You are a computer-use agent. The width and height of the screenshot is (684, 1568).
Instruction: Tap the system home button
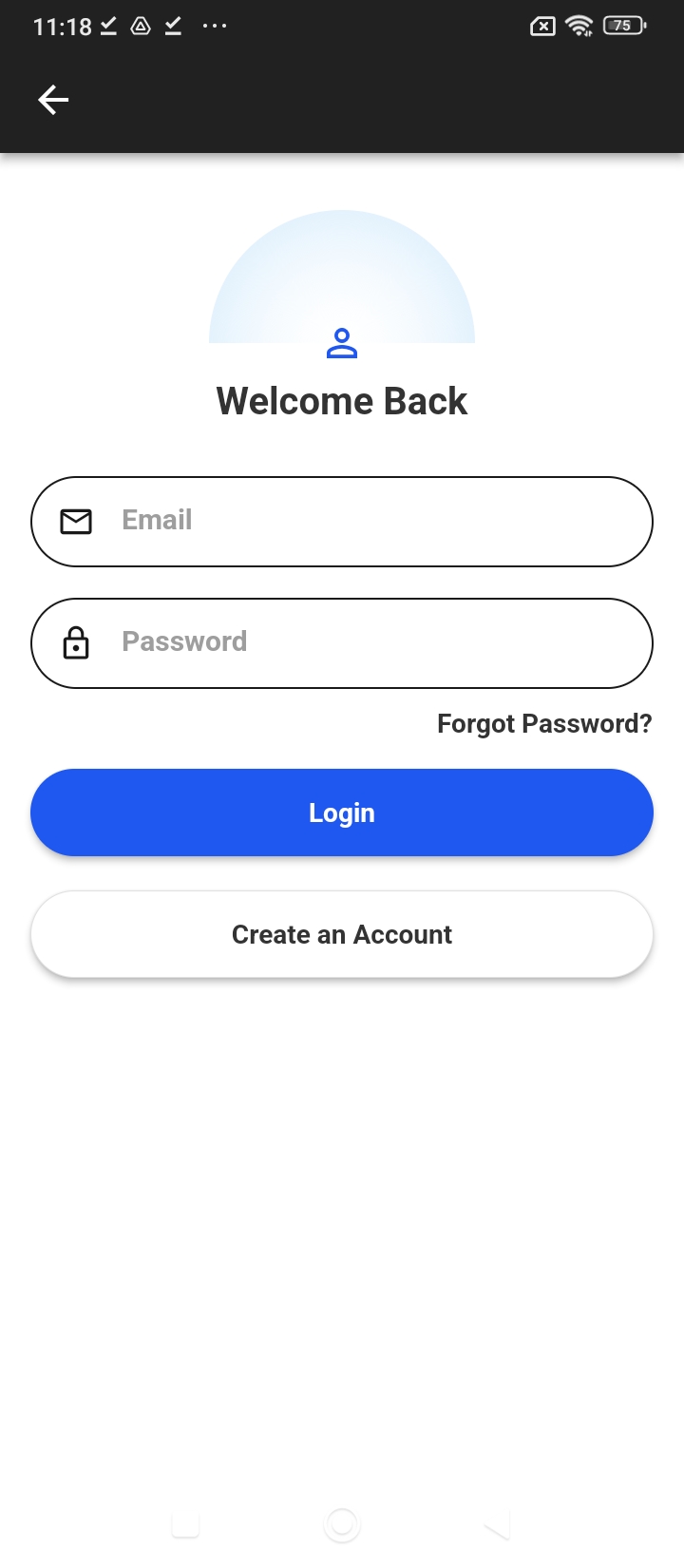click(342, 1525)
